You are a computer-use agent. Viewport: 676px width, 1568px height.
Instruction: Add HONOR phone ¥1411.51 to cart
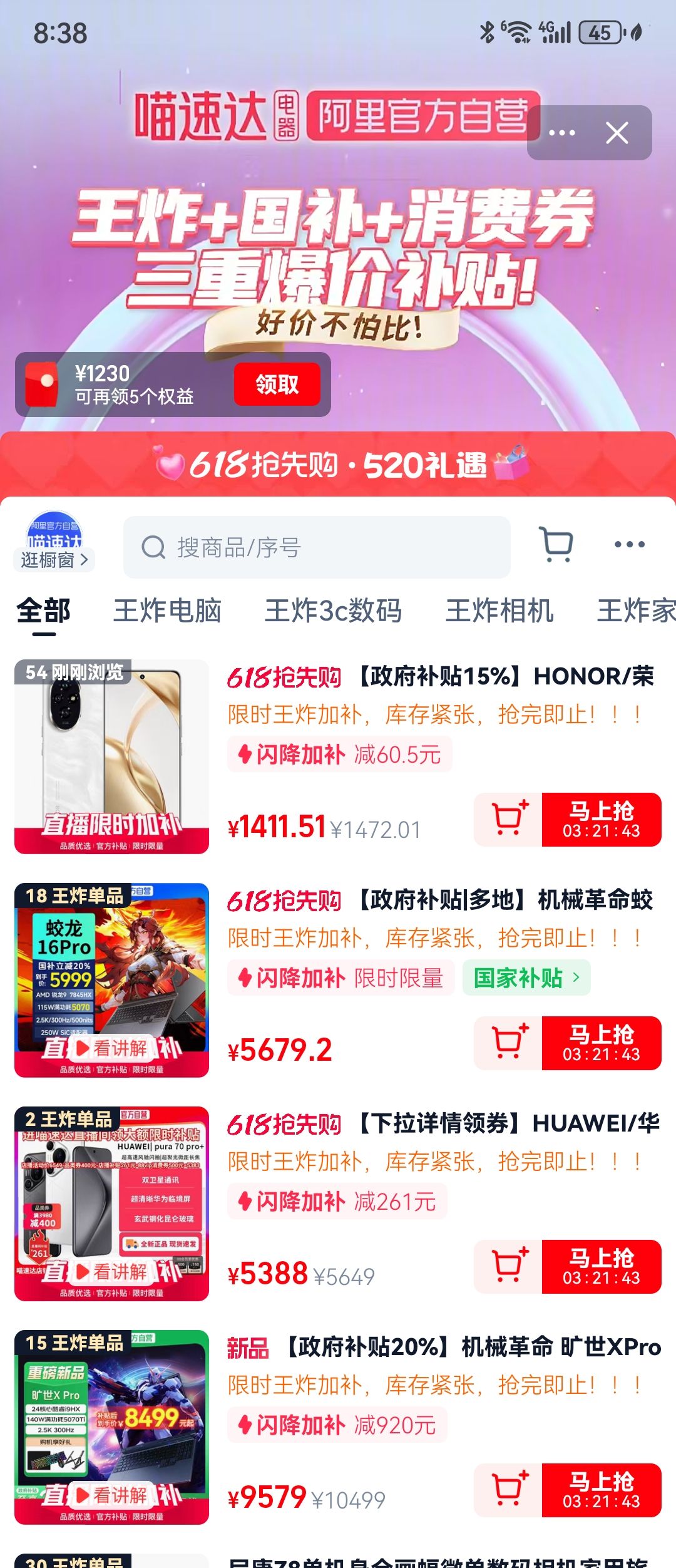click(x=508, y=819)
